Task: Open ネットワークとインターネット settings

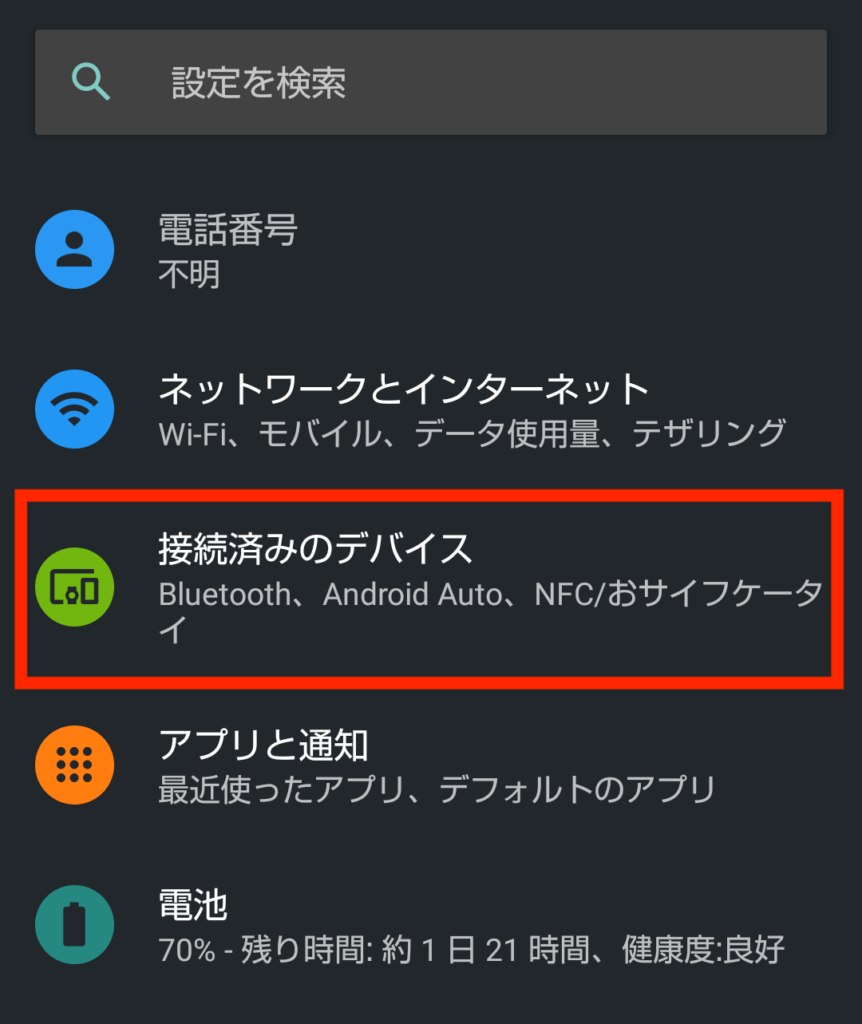Action: (x=430, y=408)
